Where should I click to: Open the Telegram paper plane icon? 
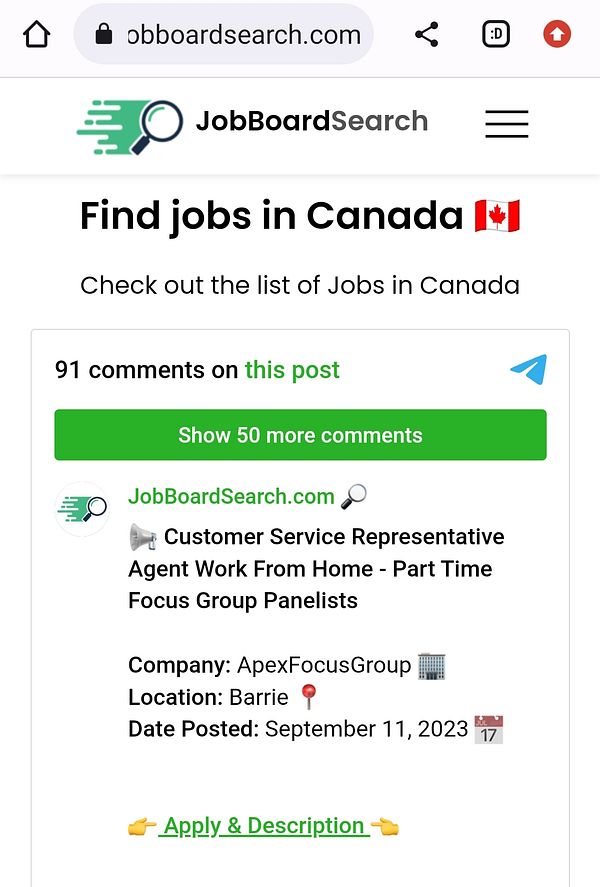528,369
